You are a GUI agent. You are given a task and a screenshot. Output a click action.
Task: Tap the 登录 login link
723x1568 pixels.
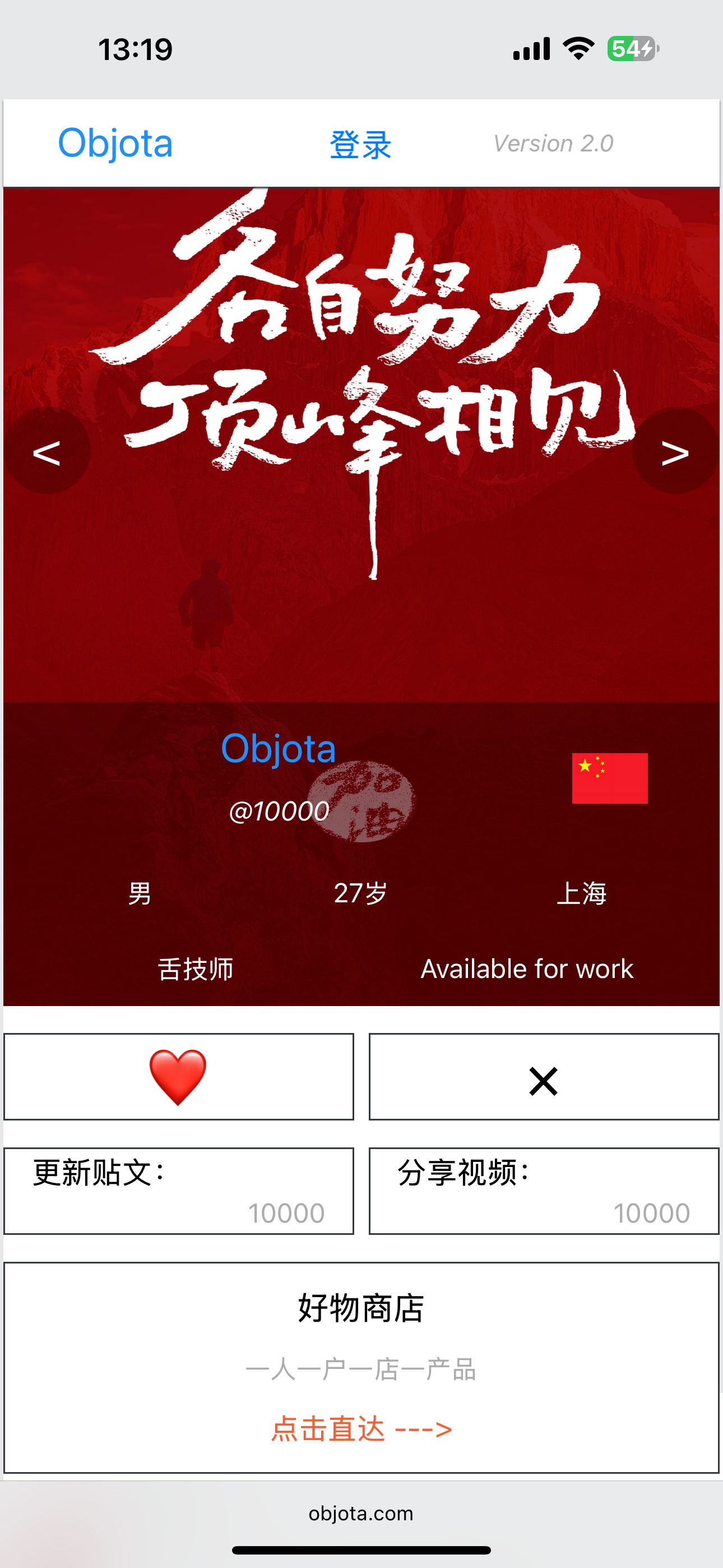pyautogui.click(x=360, y=145)
